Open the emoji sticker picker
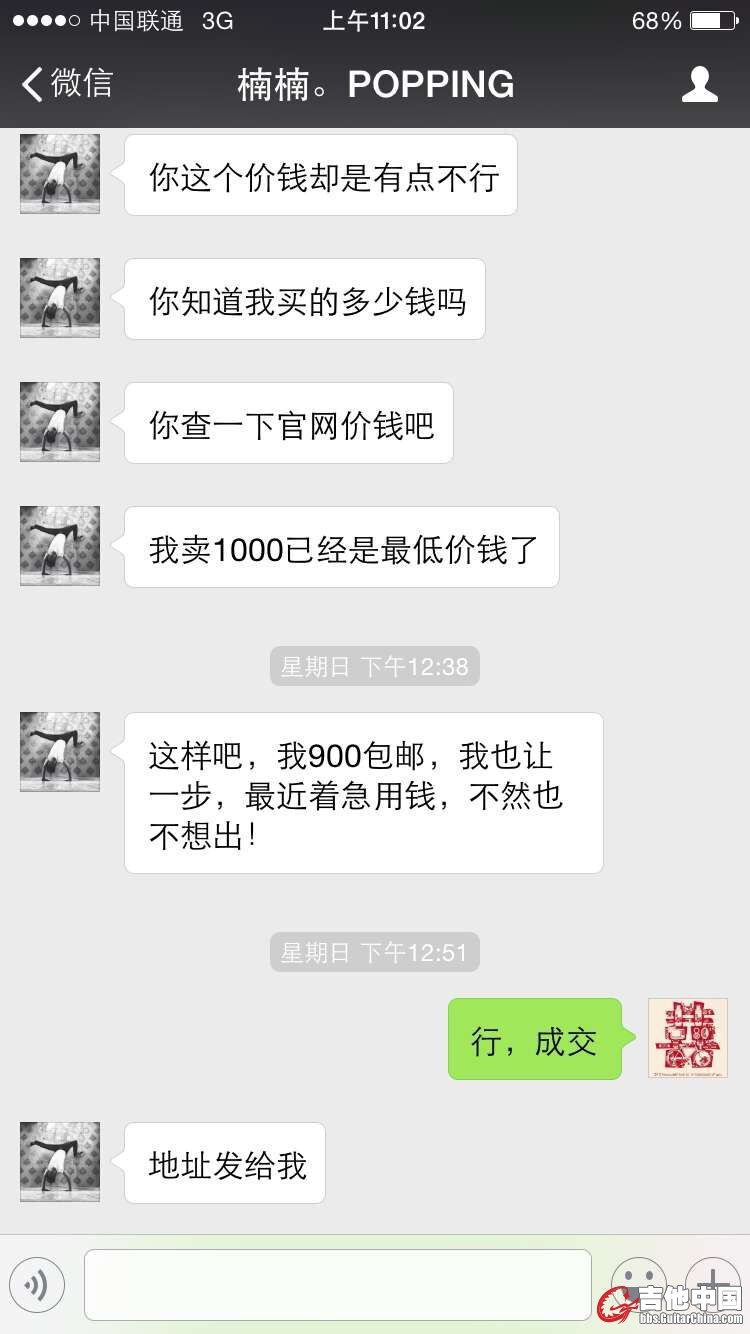 click(638, 1278)
